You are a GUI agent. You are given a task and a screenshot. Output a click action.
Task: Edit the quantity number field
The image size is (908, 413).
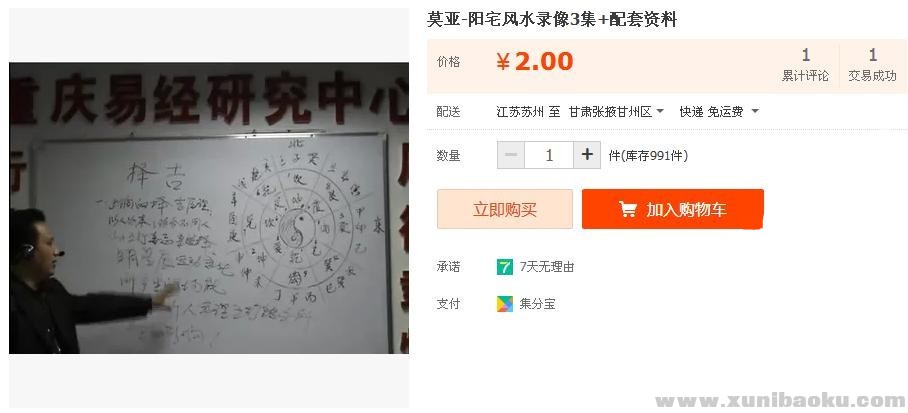coord(549,155)
